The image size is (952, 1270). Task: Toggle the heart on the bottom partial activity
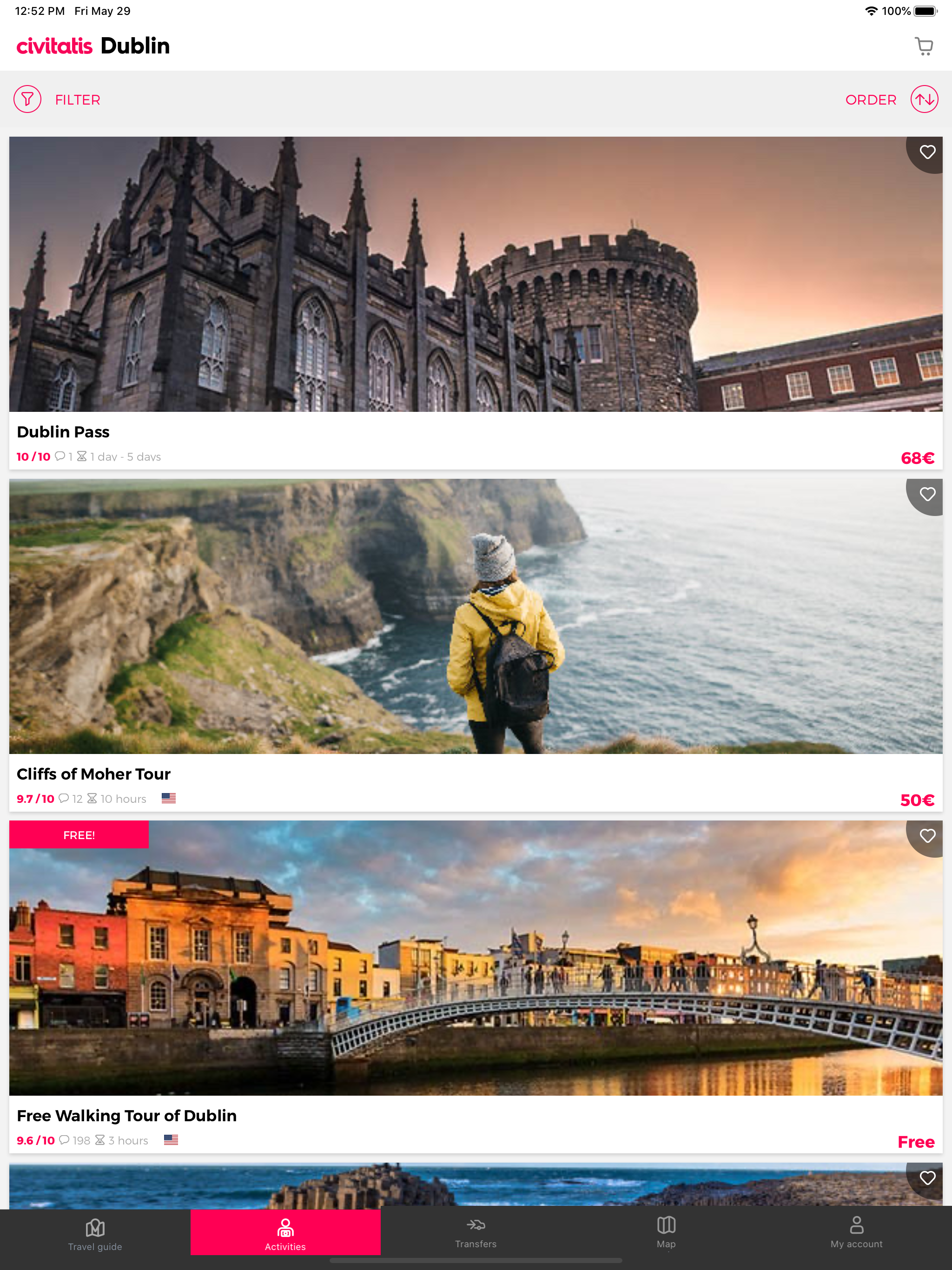927,1177
